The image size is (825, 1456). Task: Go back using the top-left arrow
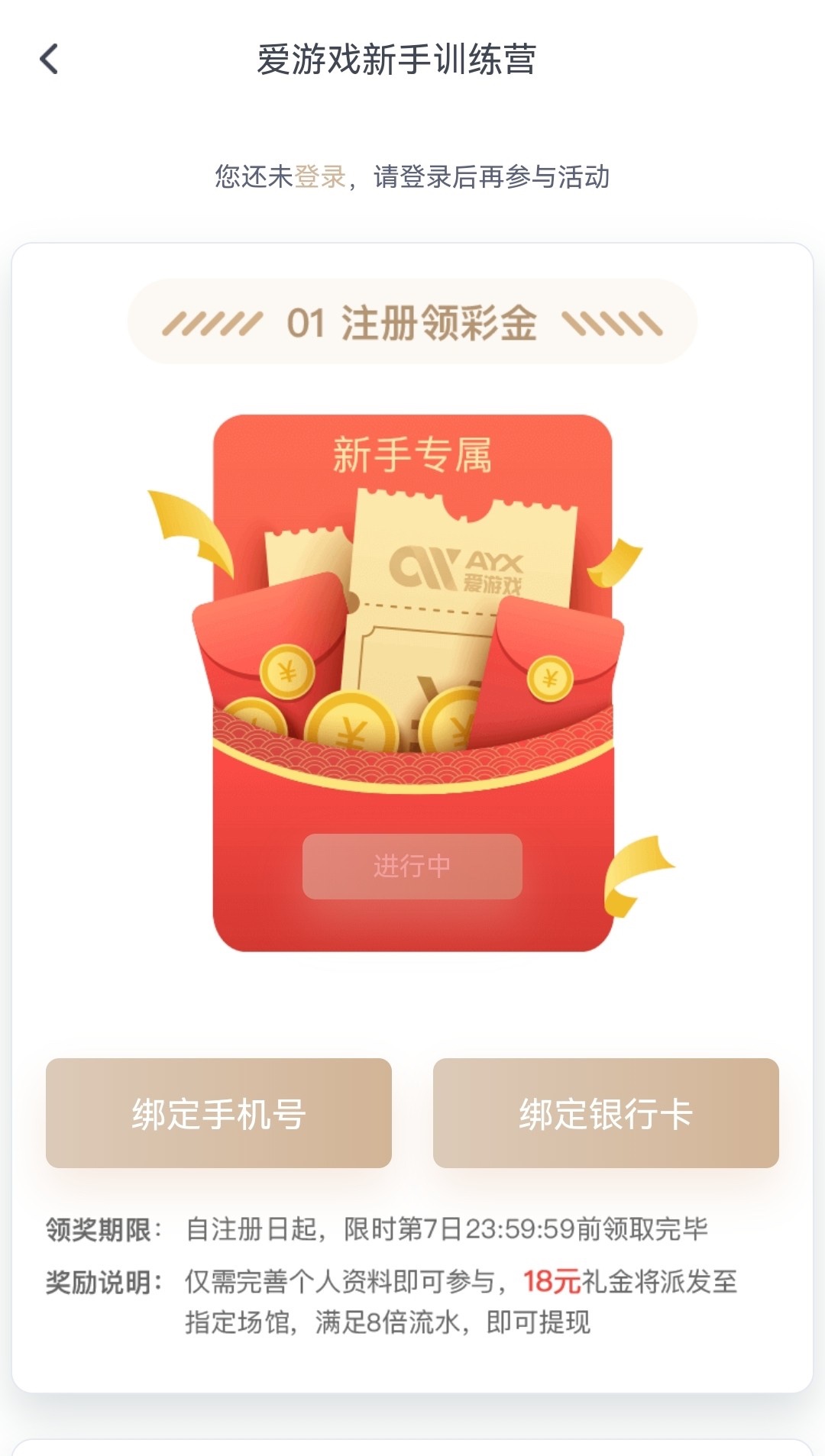pyautogui.click(x=49, y=60)
